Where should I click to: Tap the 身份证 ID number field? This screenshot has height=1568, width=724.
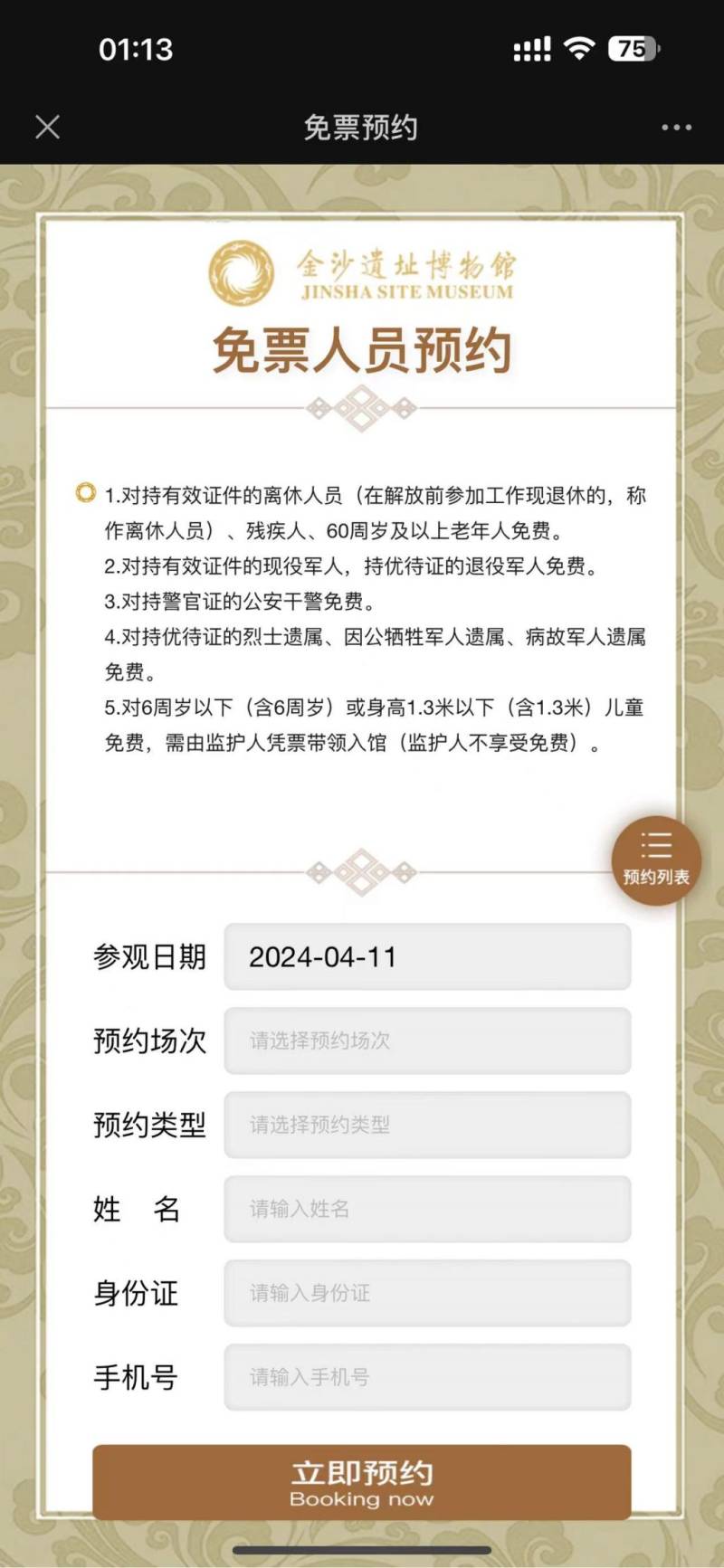pyautogui.click(x=427, y=1293)
